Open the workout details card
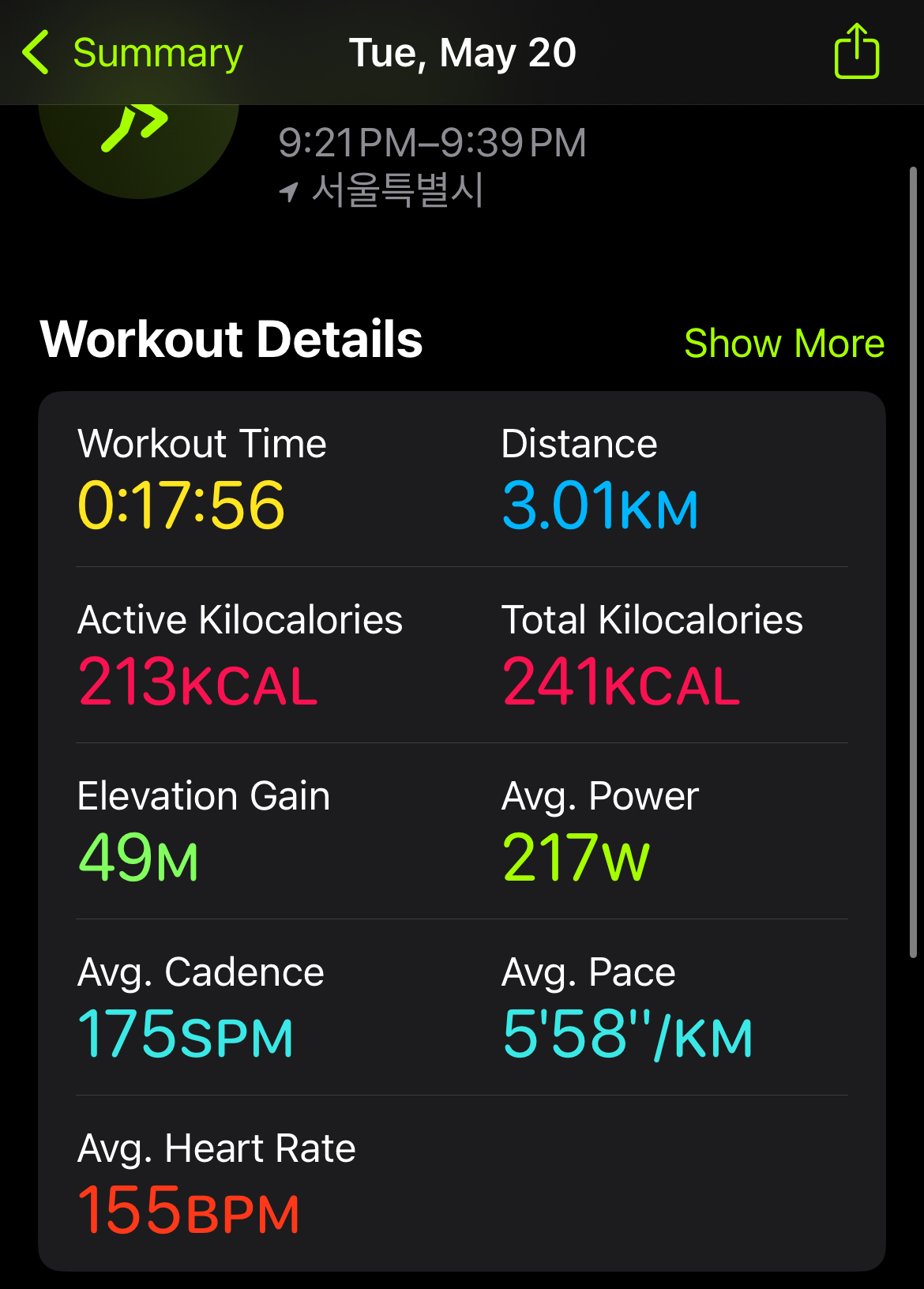 462,831
